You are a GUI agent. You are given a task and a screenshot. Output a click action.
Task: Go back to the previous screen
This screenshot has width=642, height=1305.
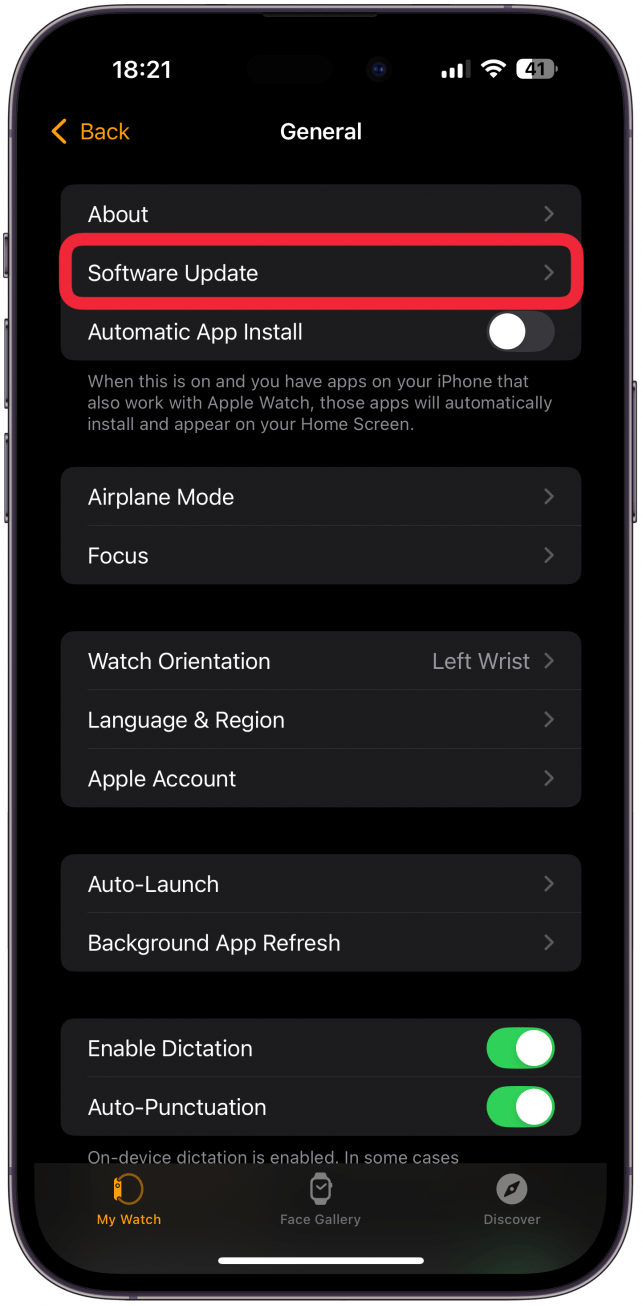[90, 132]
